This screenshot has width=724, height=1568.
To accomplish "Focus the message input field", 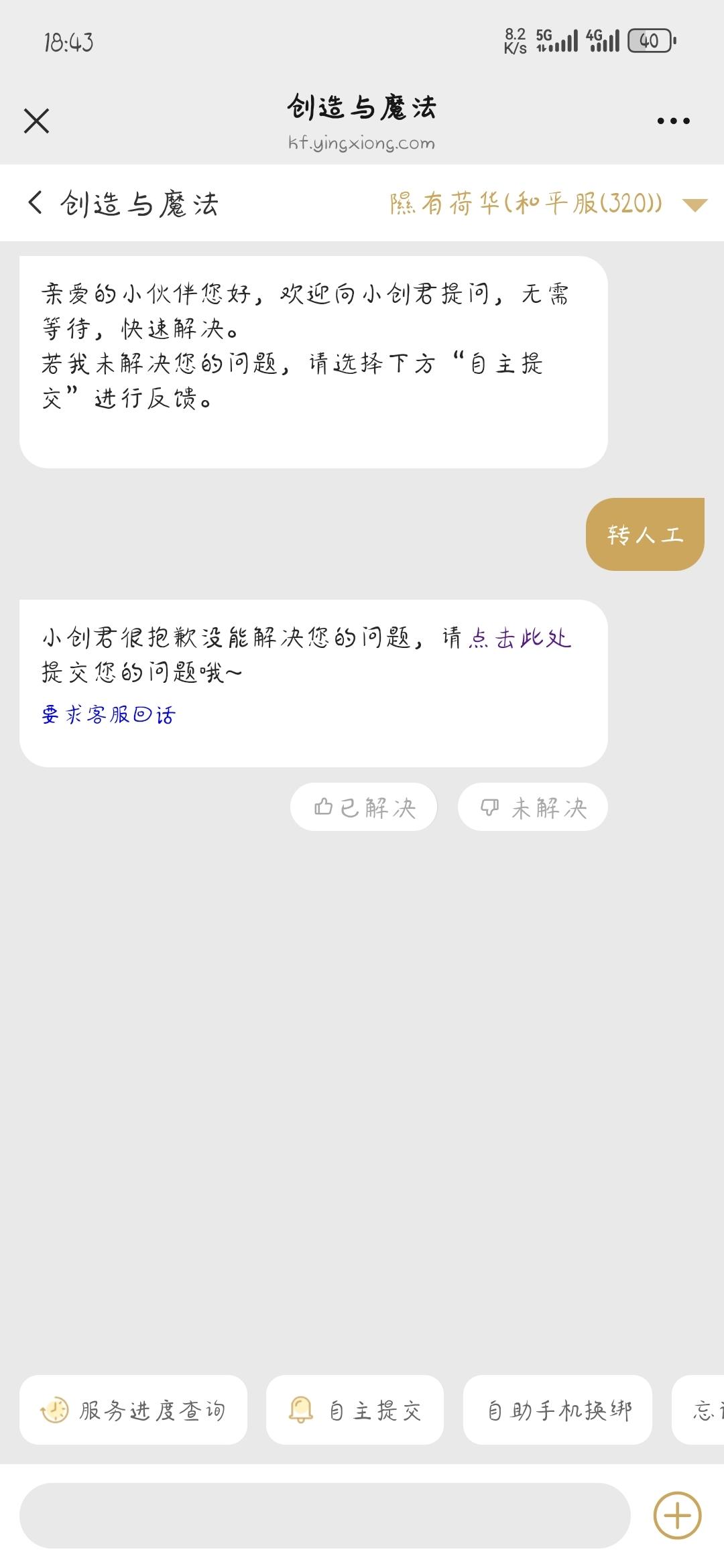I will click(x=325, y=1515).
